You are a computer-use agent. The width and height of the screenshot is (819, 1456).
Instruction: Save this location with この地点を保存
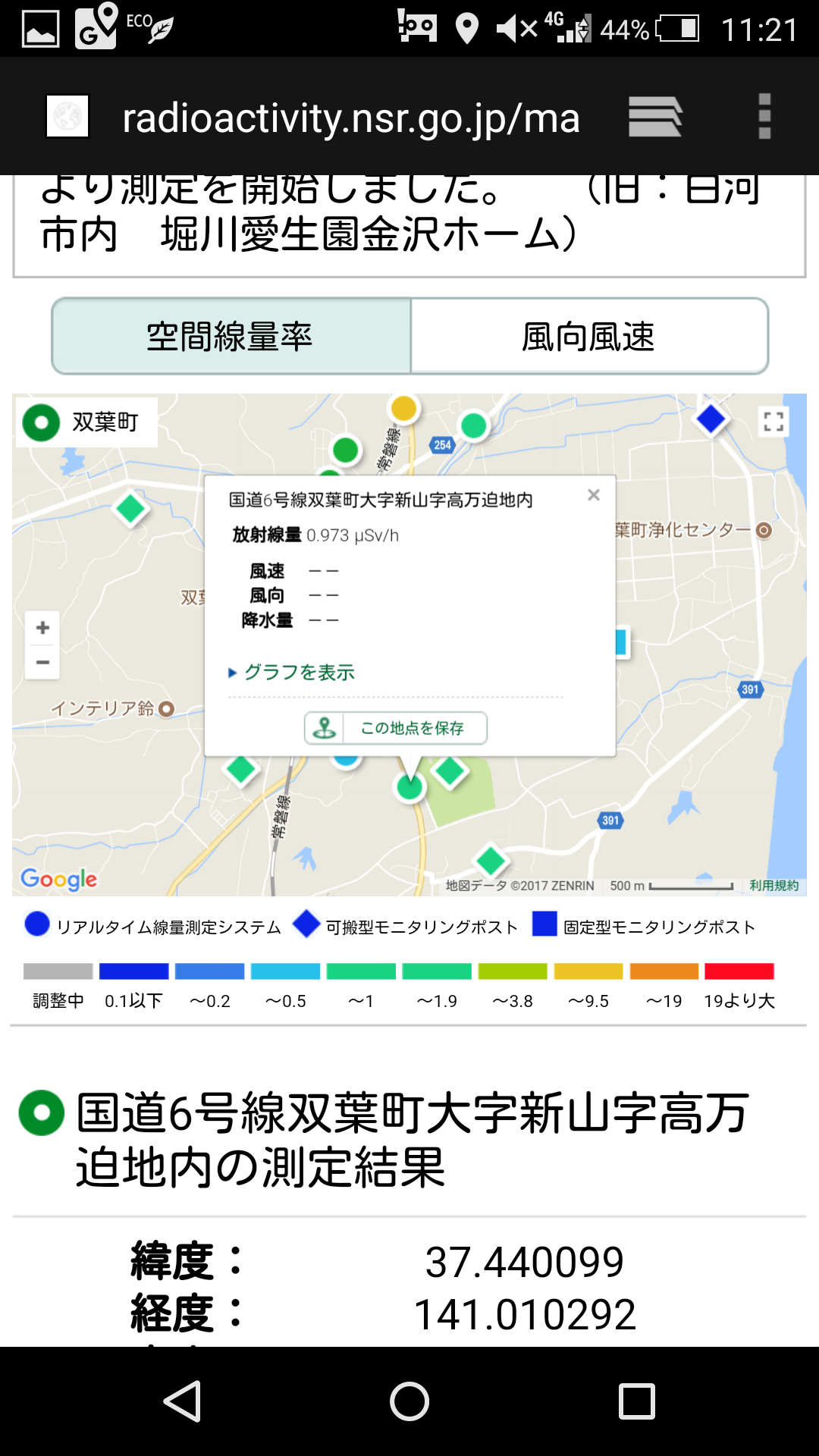(396, 728)
